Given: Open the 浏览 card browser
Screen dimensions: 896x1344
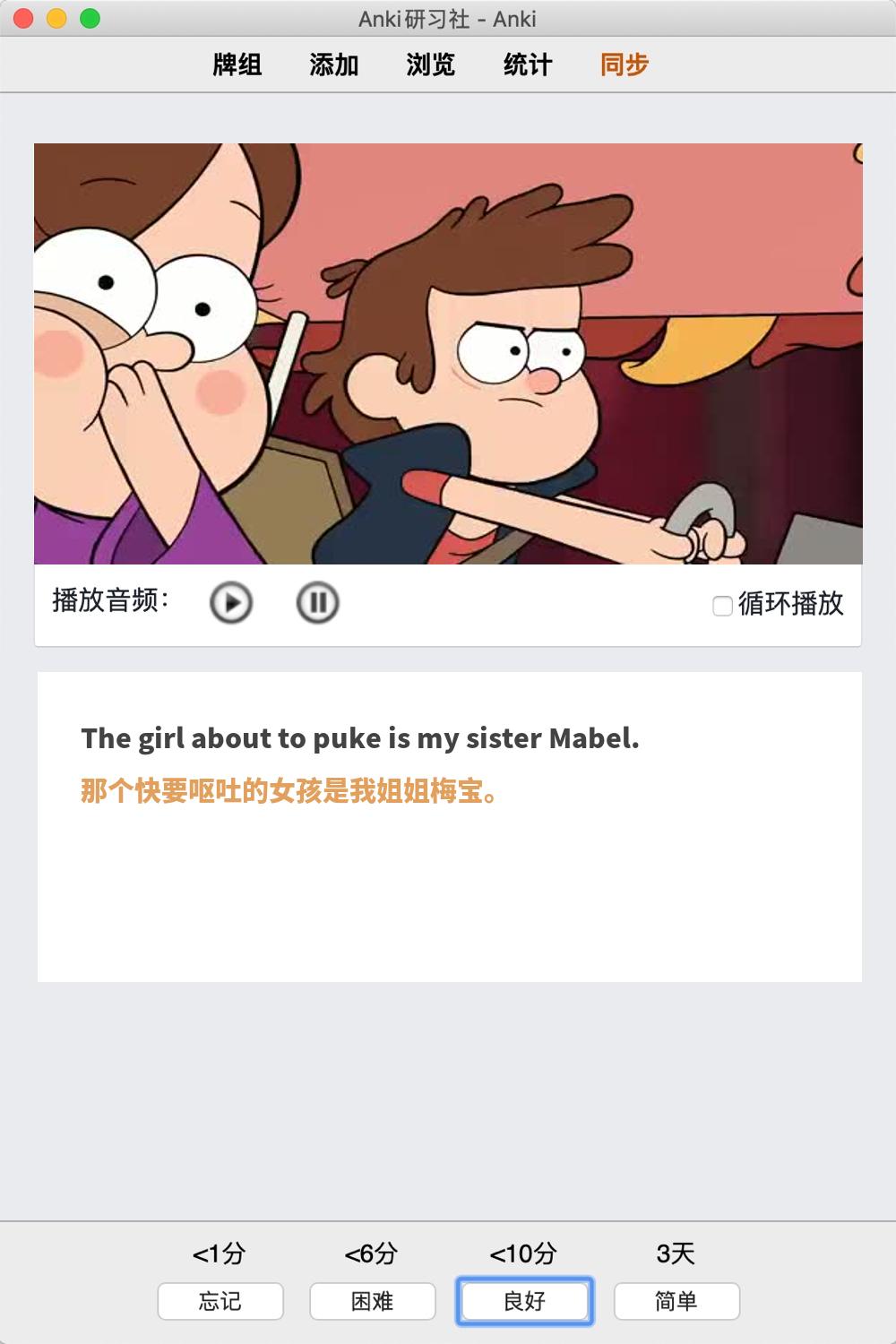Looking at the screenshot, I should pos(431,65).
